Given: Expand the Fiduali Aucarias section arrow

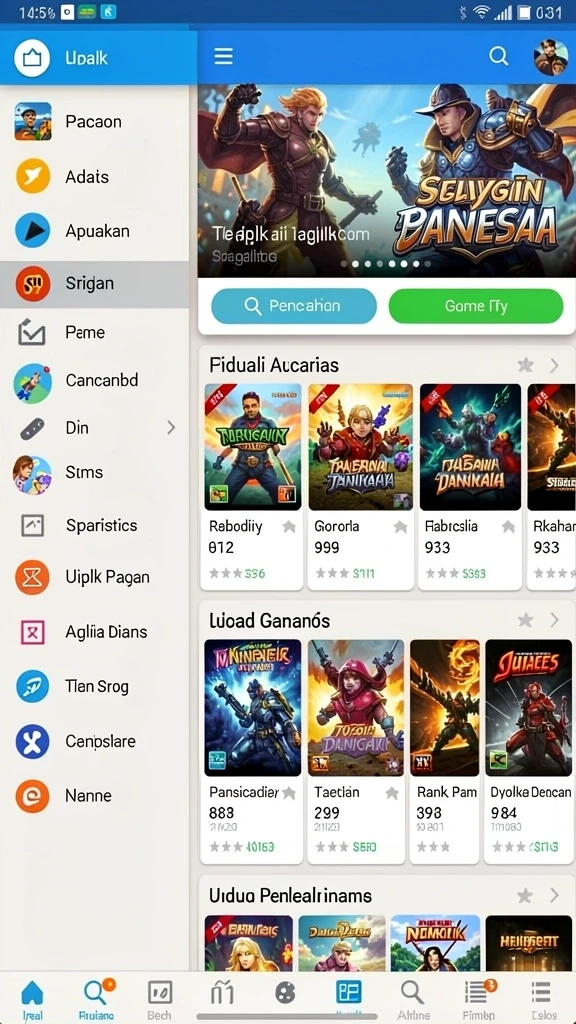Looking at the screenshot, I should pos(554,365).
